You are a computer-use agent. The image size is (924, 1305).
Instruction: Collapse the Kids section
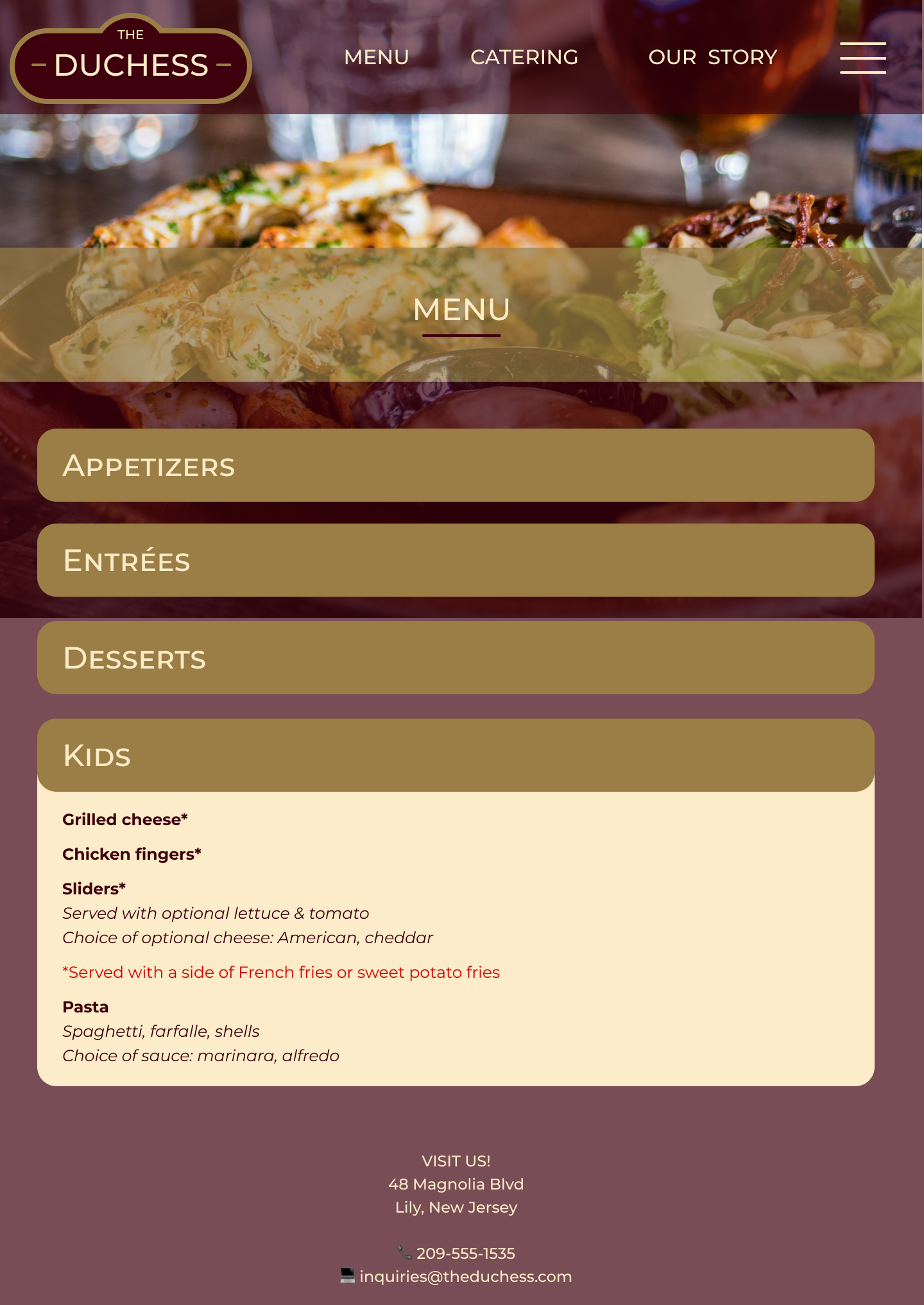click(456, 755)
